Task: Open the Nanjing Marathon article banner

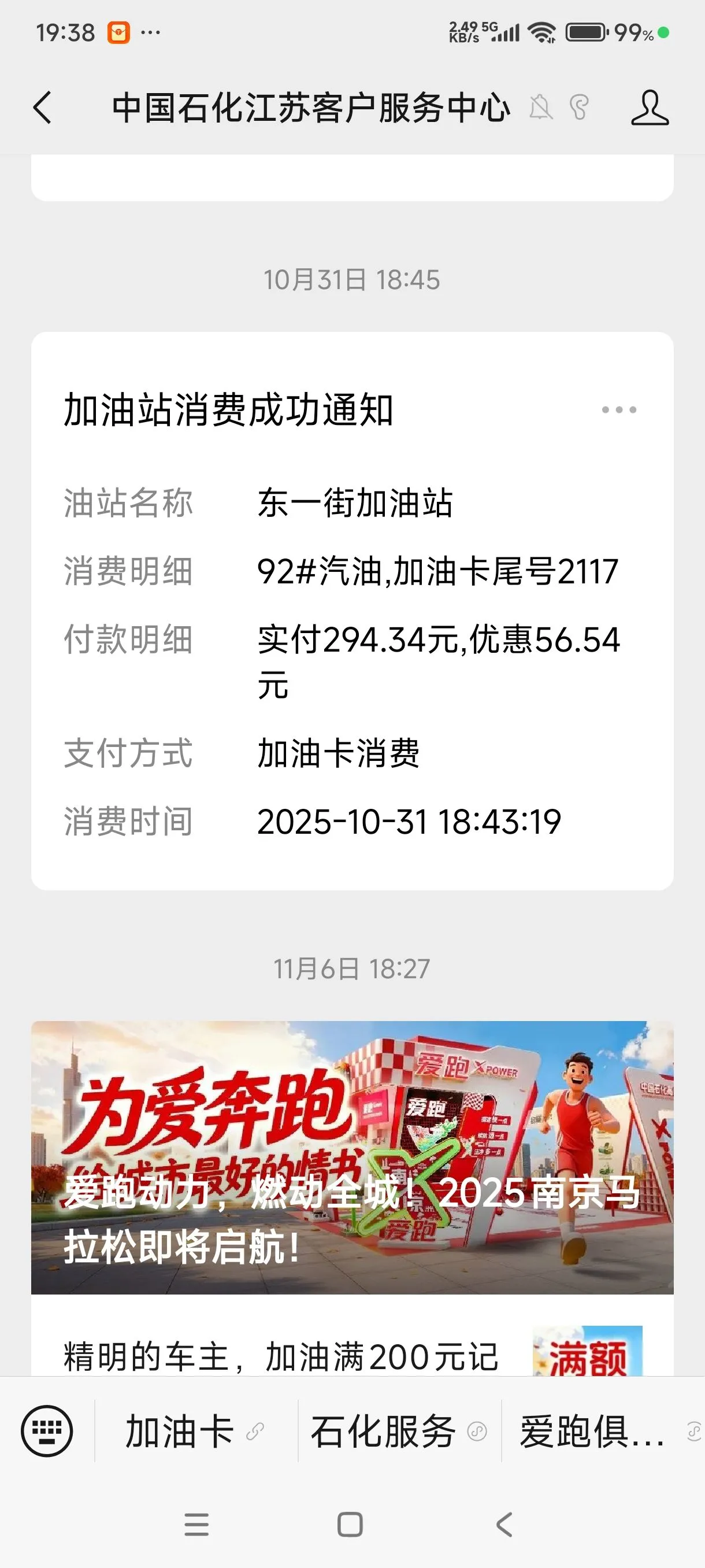Action: (x=352, y=1156)
